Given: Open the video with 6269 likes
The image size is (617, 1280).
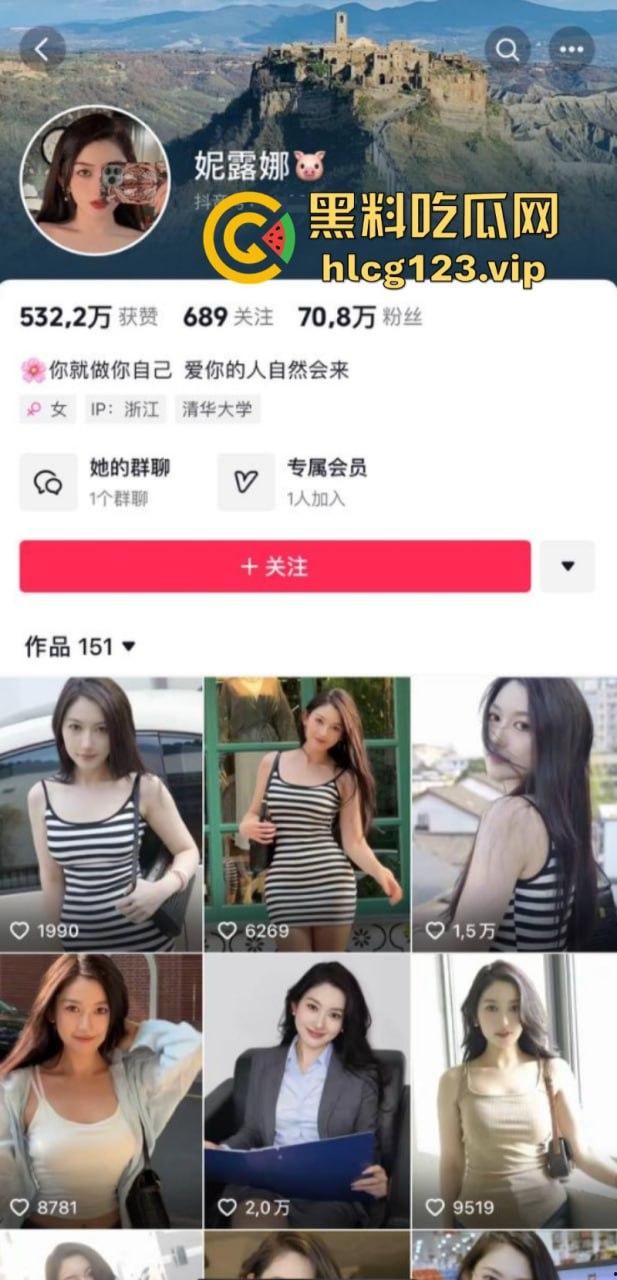Looking at the screenshot, I should [x=307, y=814].
